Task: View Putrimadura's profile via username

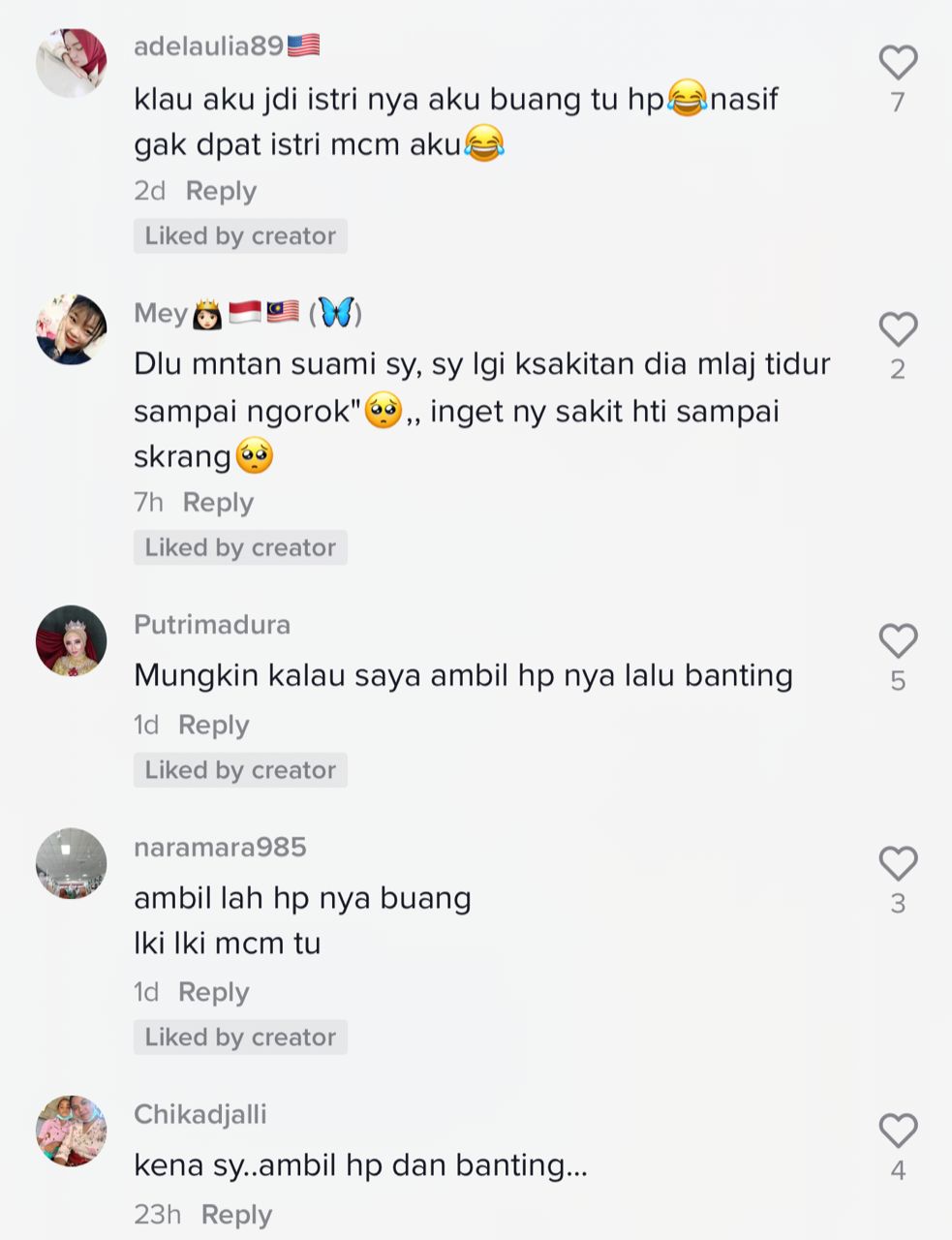Action: [x=212, y=625]
